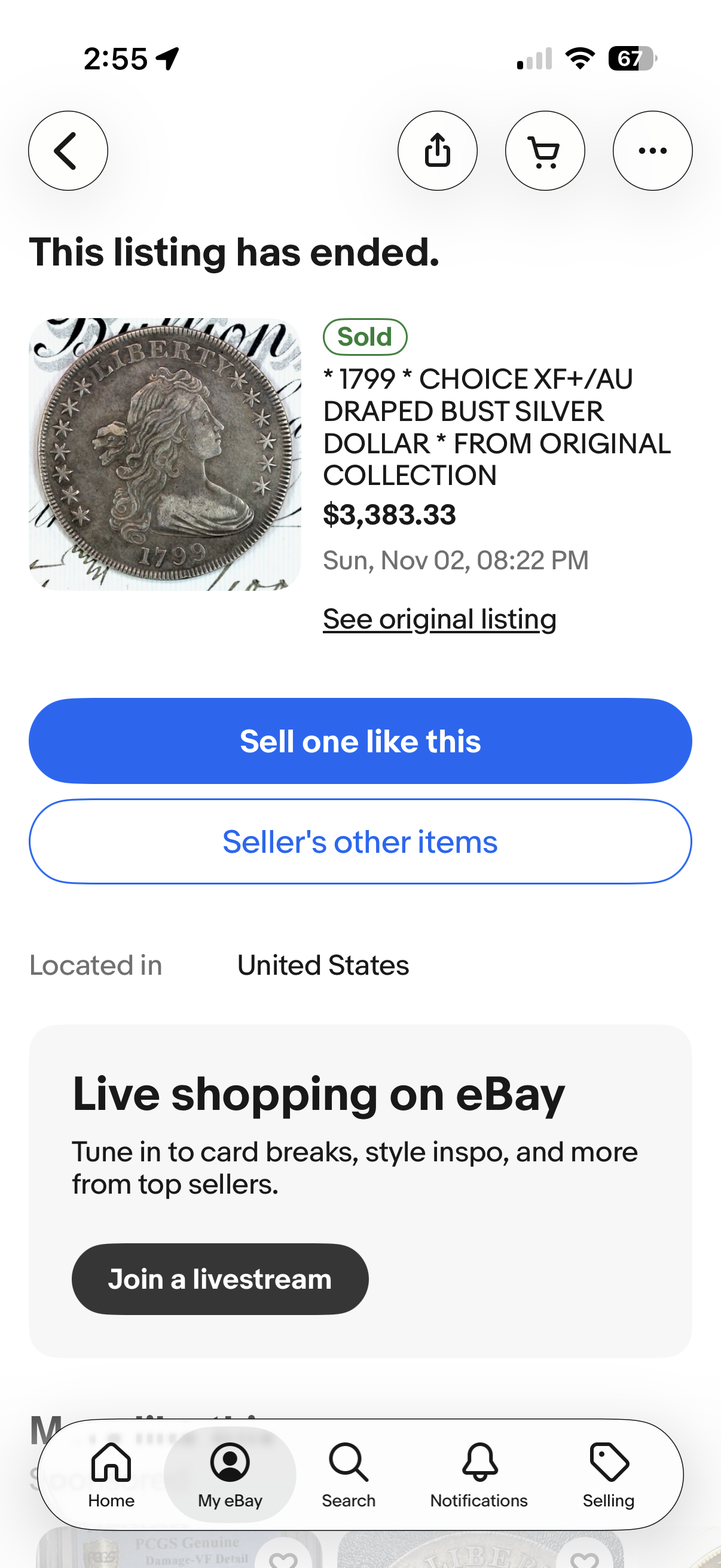Share this ended listing
The height and width of the screenshot is (1568, 721).
point(437,150)
